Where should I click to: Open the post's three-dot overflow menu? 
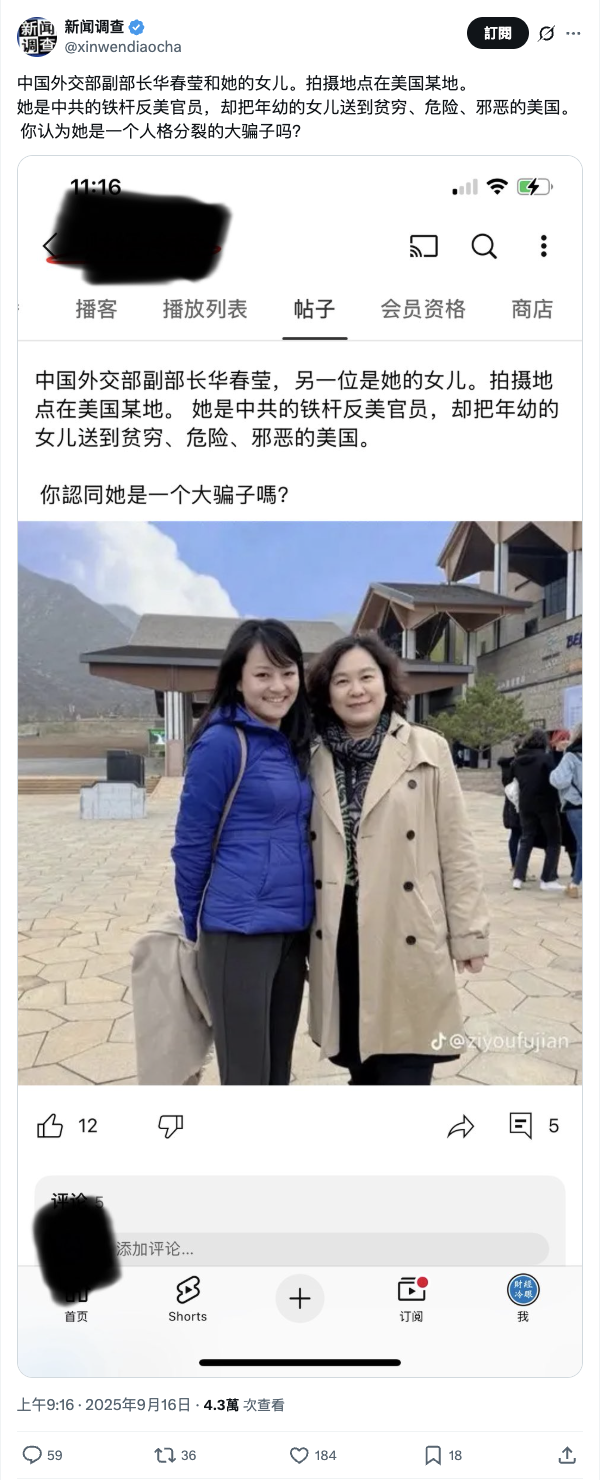tap(573, 33)
